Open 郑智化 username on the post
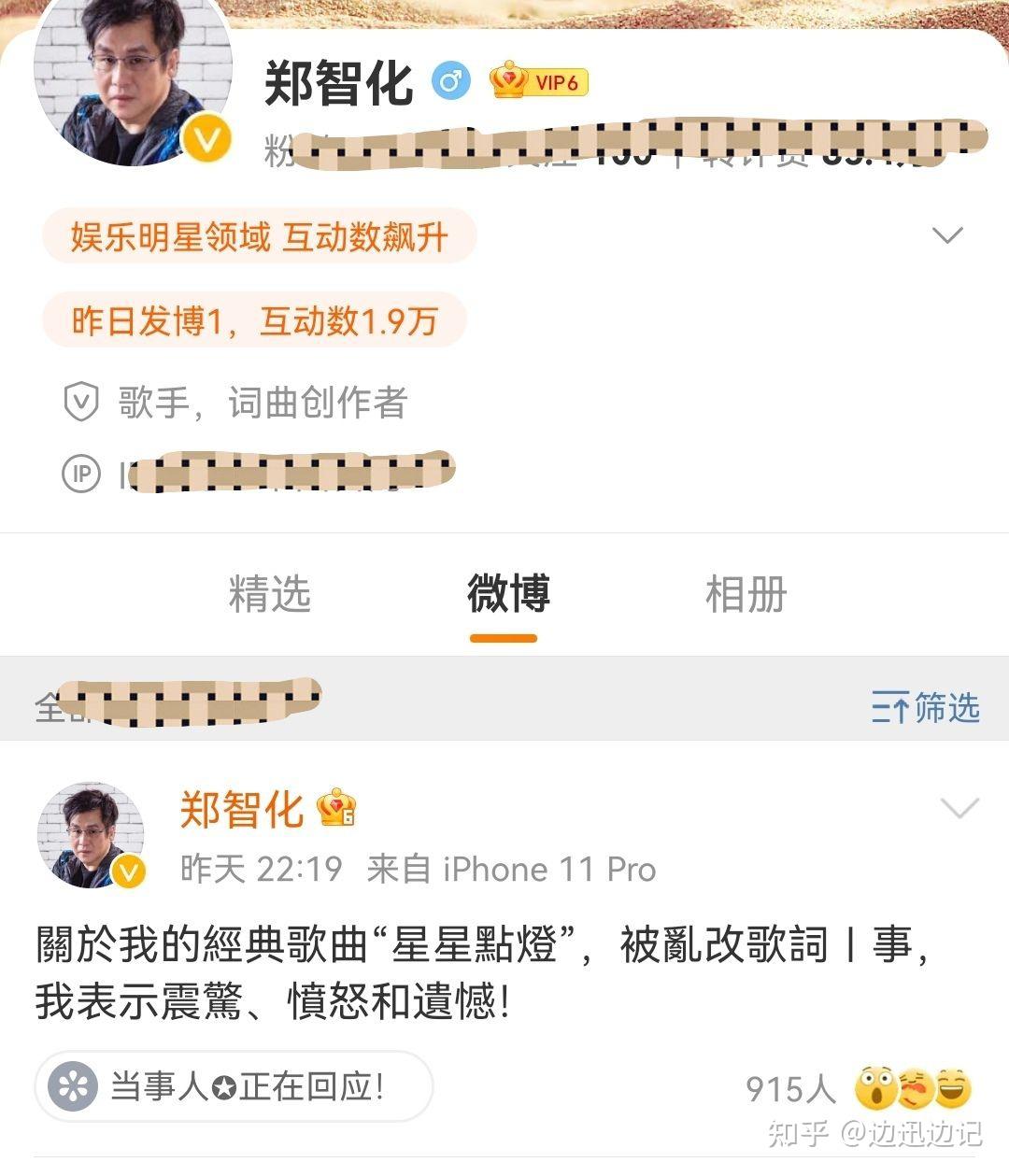 tap(241, 809)
